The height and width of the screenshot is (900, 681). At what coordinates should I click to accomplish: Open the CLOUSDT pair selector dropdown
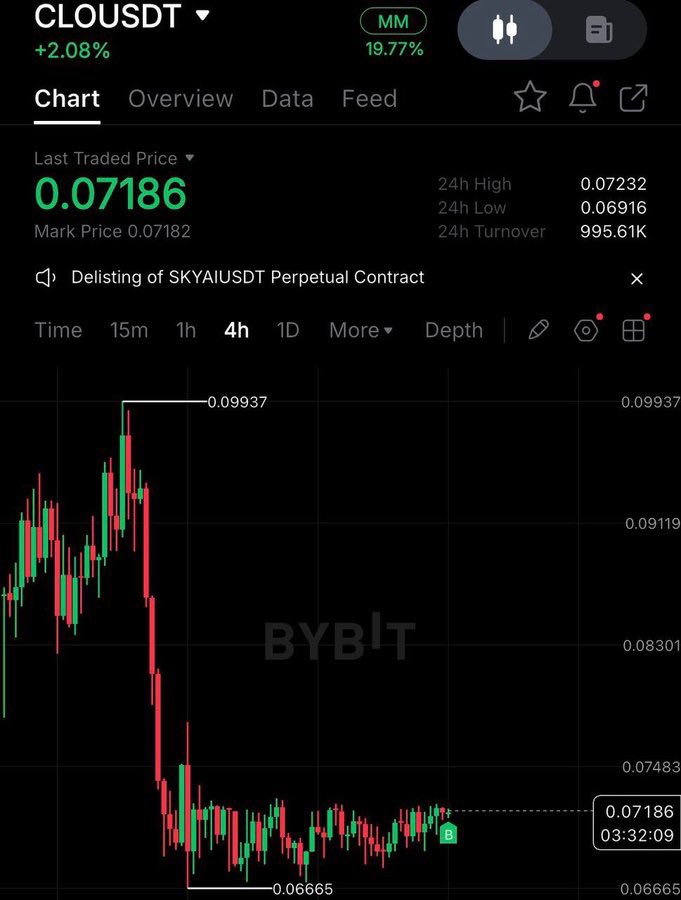(x=203, y=16)
